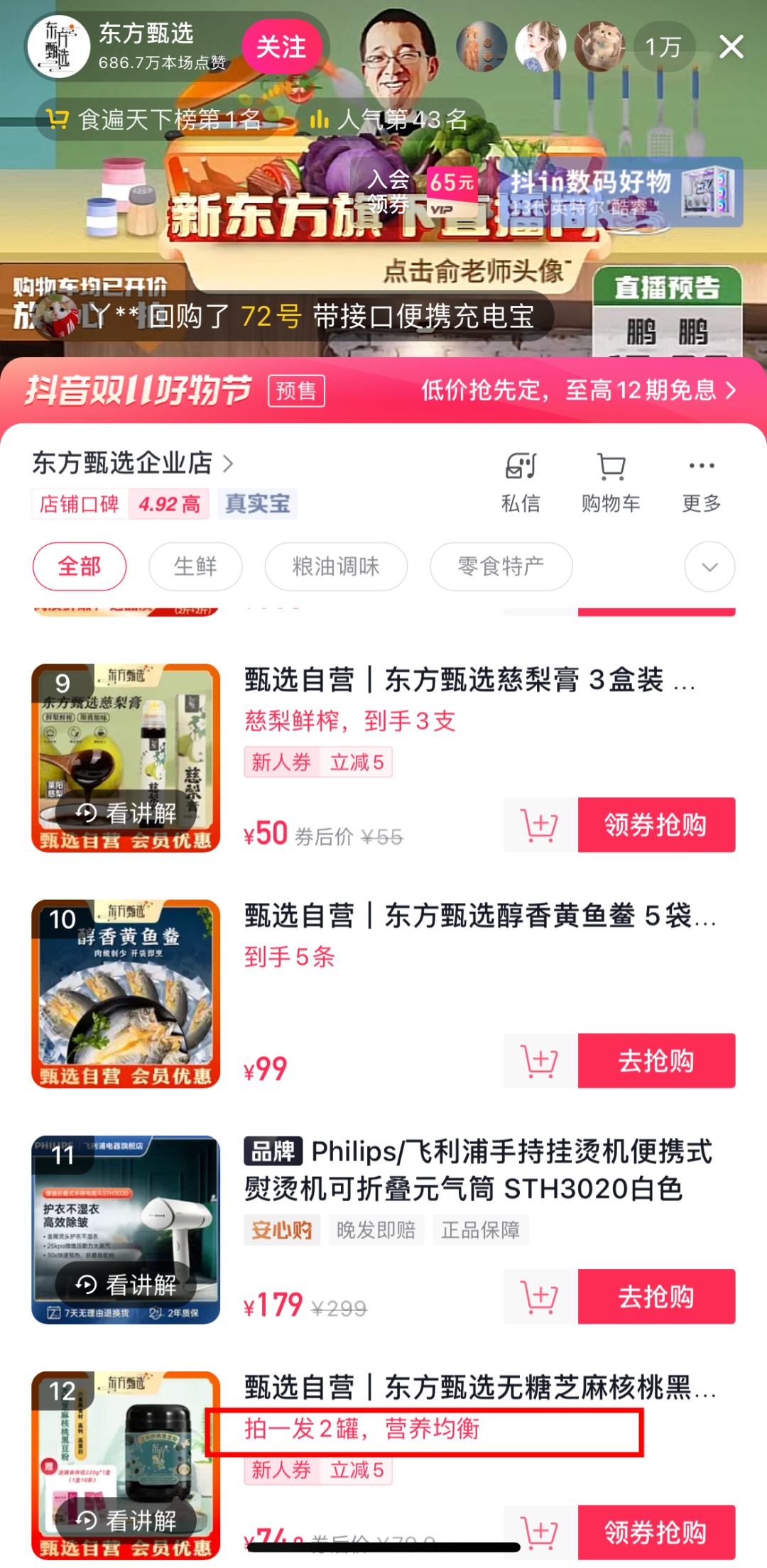Add 慈梨膏 to cart
The image size is (767, 1568).
click(x=540, y=825)
